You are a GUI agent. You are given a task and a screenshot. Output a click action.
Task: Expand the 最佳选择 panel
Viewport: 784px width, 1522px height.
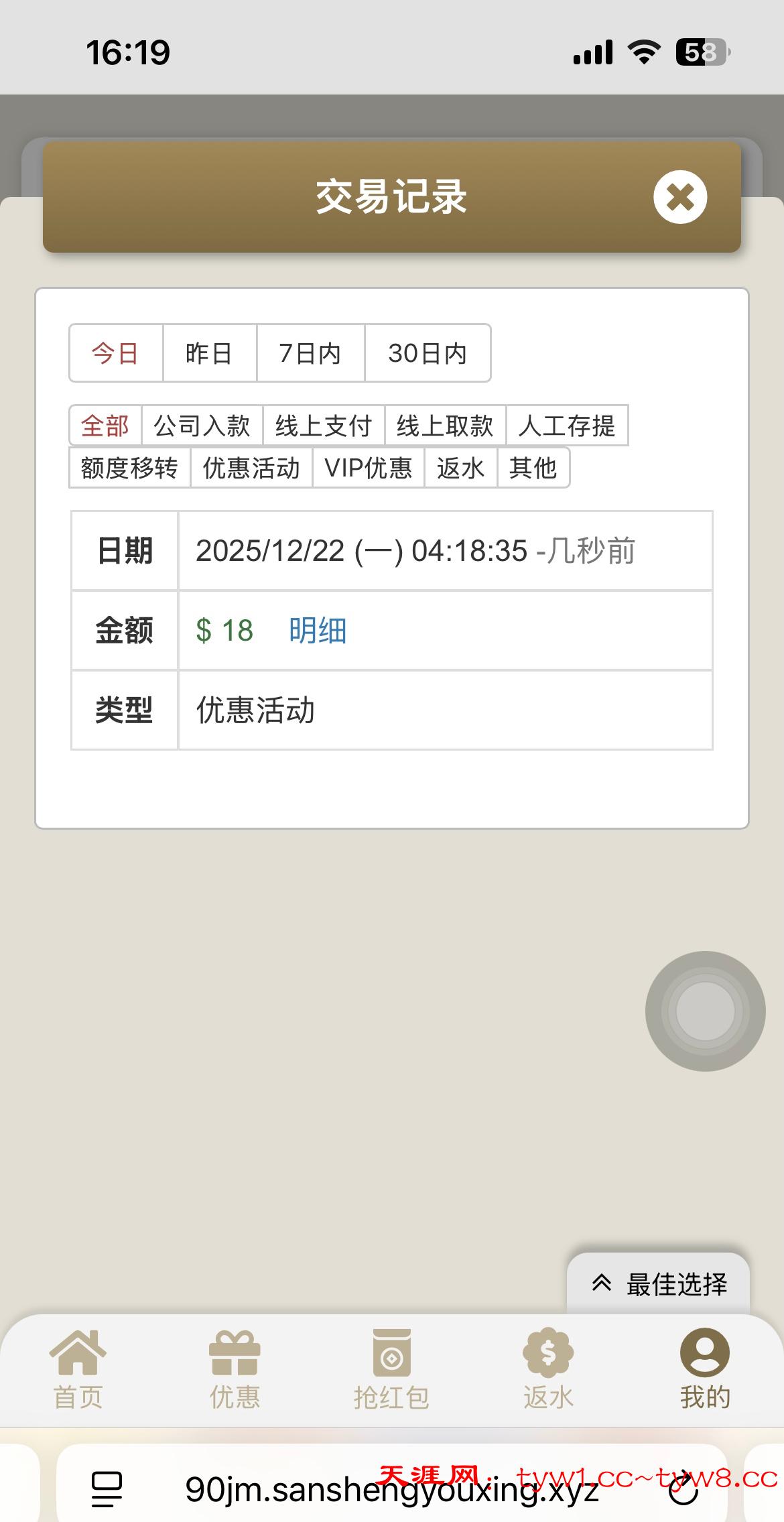point(659,1284)
